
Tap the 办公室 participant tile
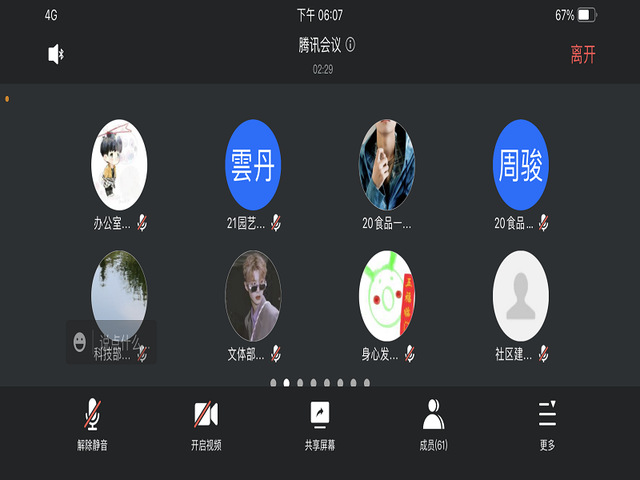pos(120,166)
